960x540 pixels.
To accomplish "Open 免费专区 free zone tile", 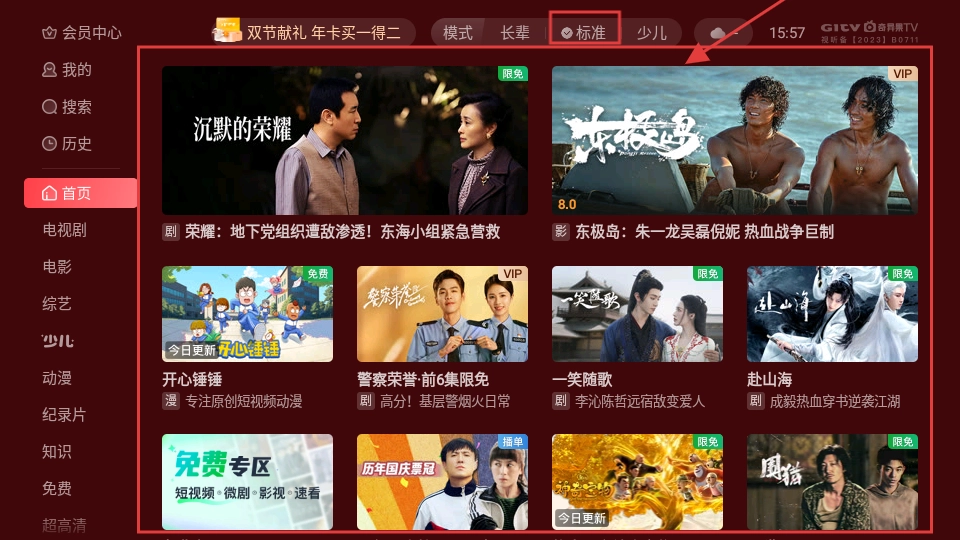I will pyautogui.click(x=247, y=481).
